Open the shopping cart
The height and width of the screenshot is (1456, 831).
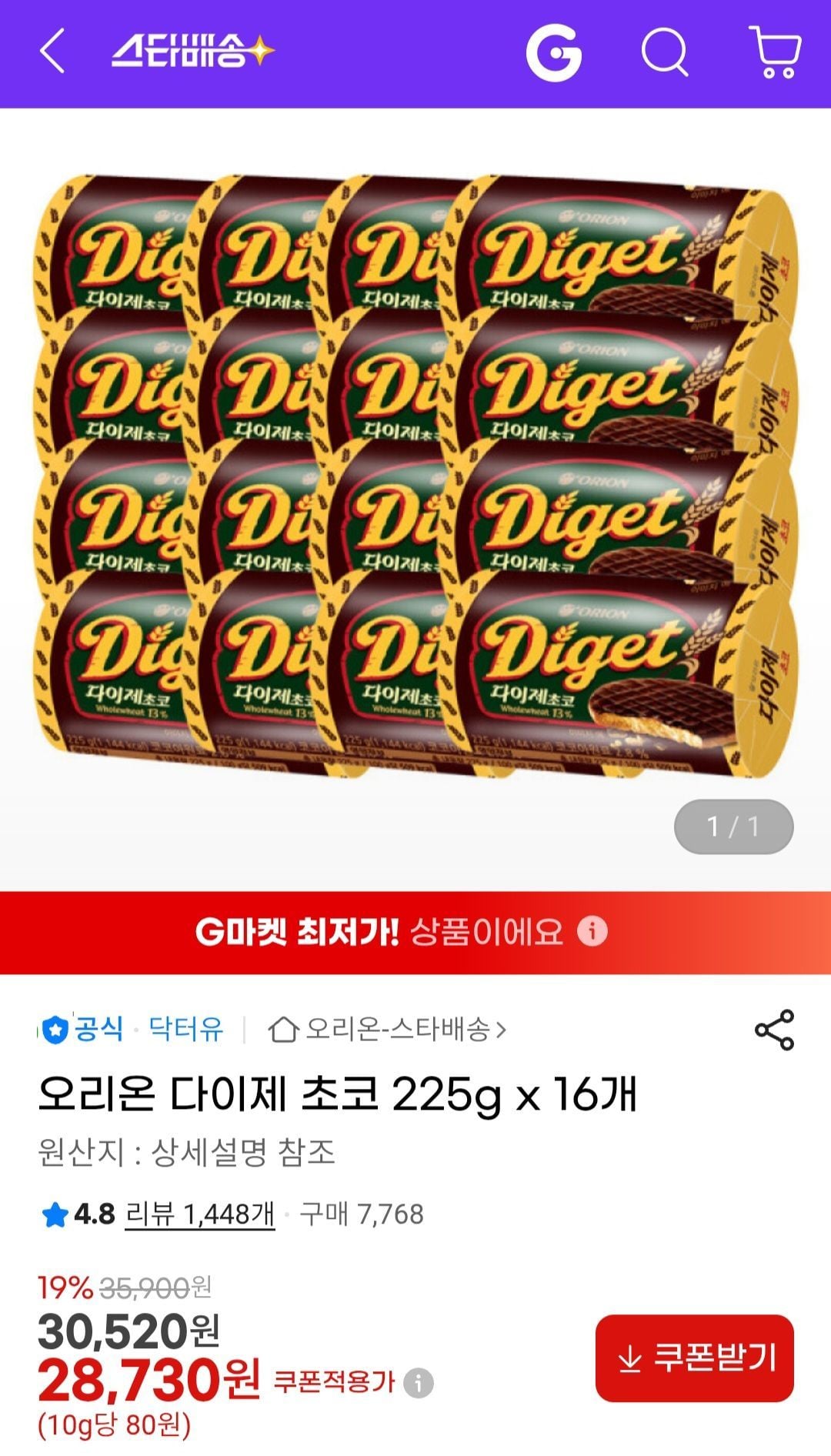775,52
